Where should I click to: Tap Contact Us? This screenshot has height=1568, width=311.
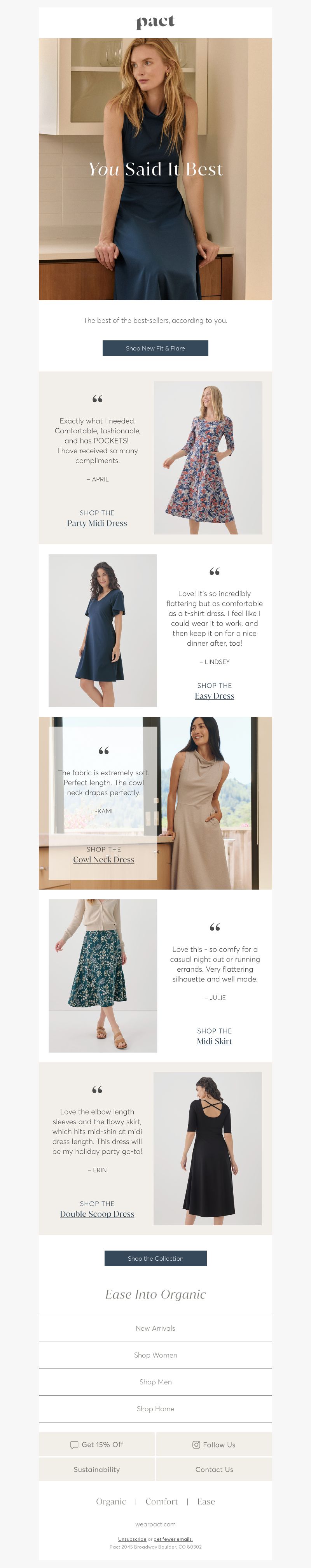point(214,1469)
